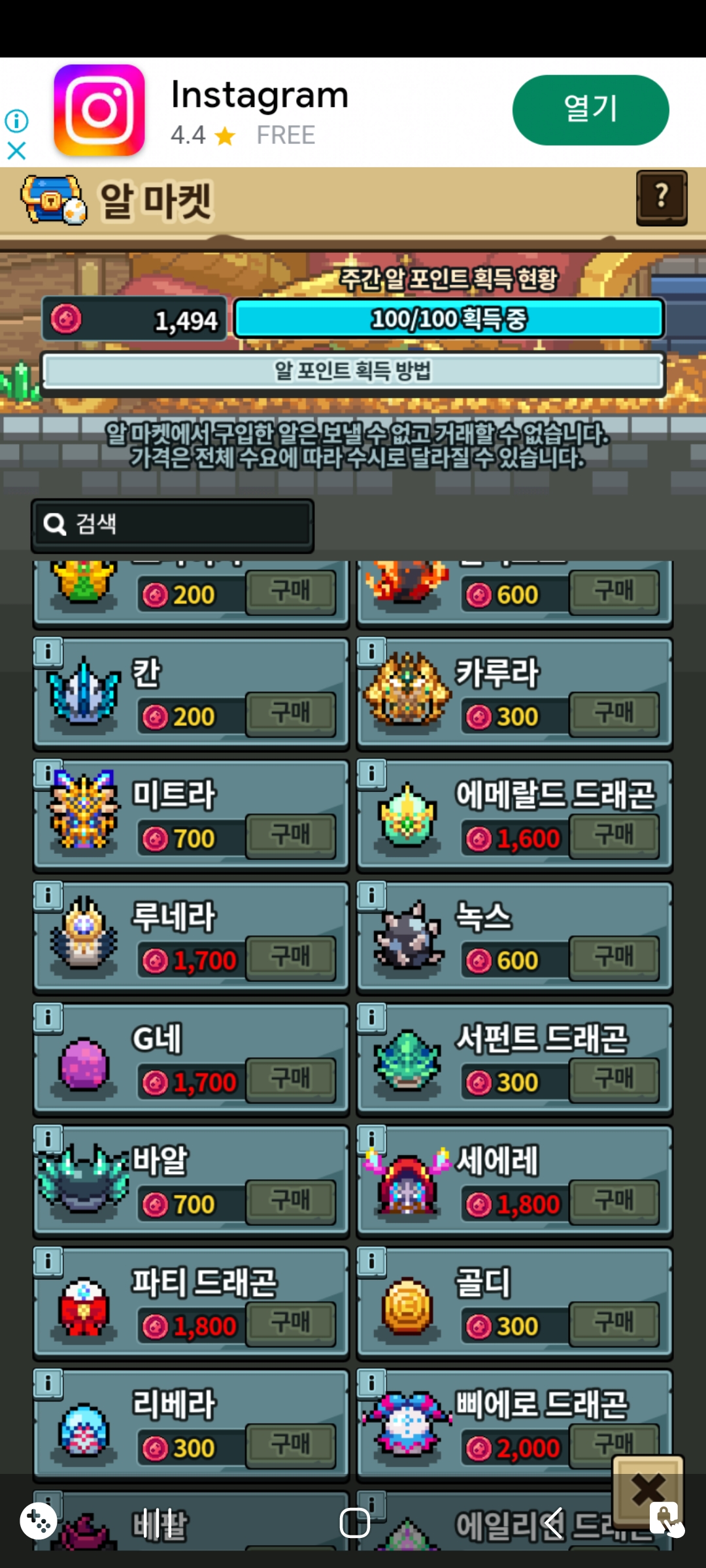Buy the 파티 드래곤 egg

[291, 1324]
